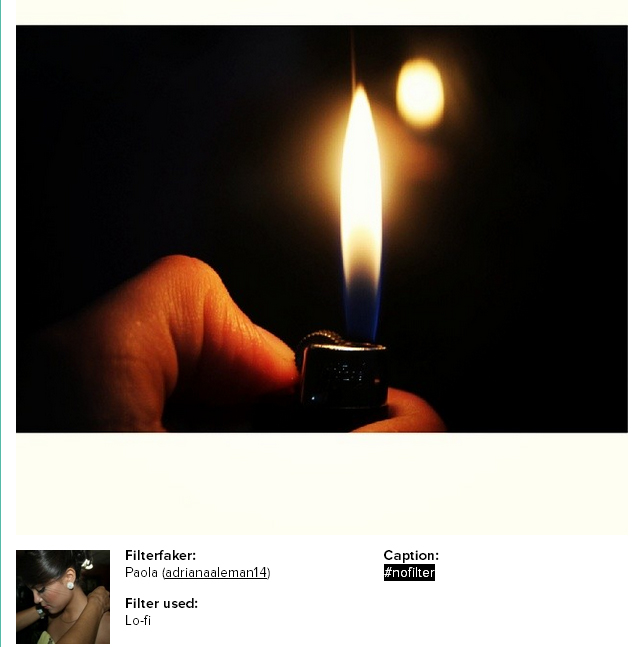This screenshot has width=642, height=647.
Task: Open the adrianaaleman14 profile link
Action: (216, 573)
